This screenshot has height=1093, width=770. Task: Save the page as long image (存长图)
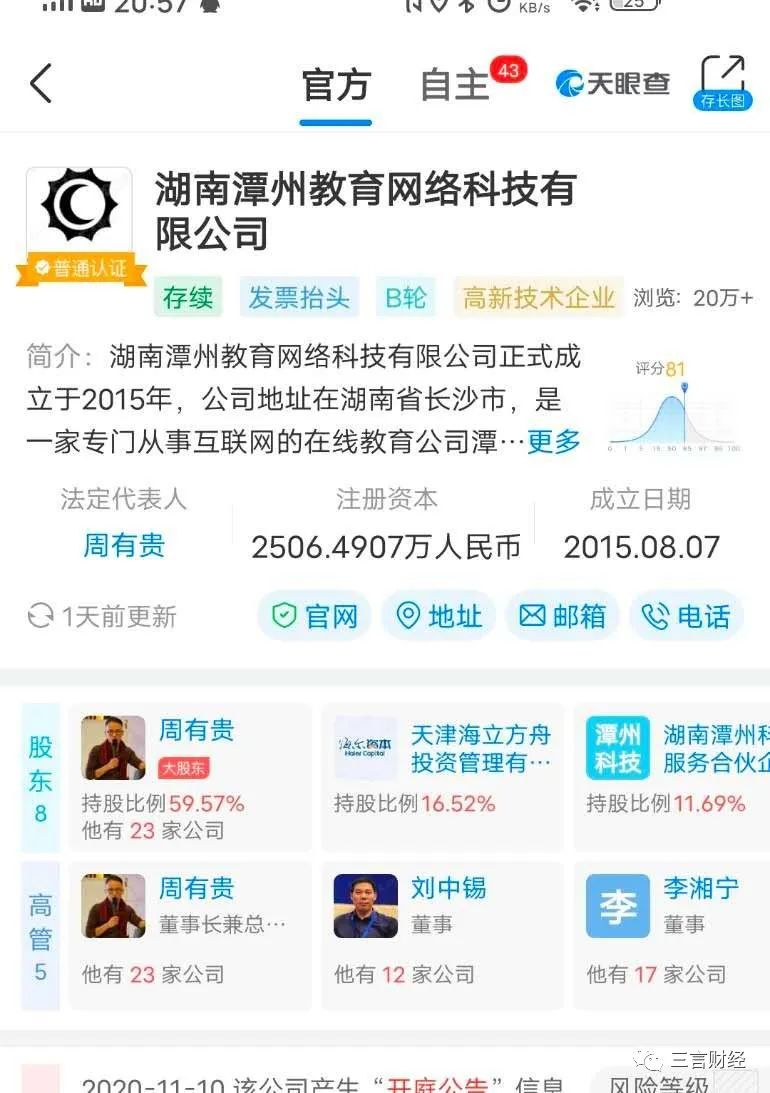pos(722,82)
